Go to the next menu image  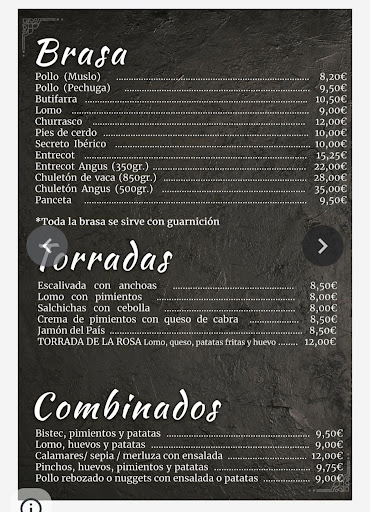323,246
